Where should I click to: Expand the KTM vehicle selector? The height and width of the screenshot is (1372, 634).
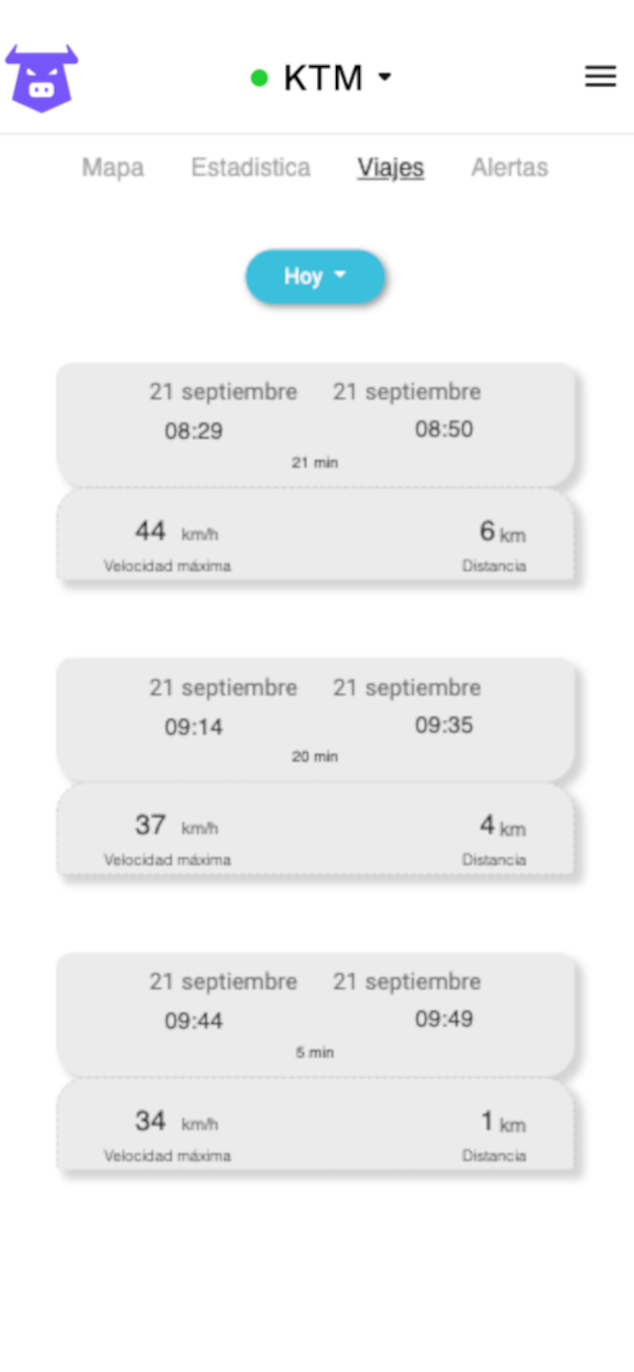point(322,78)
